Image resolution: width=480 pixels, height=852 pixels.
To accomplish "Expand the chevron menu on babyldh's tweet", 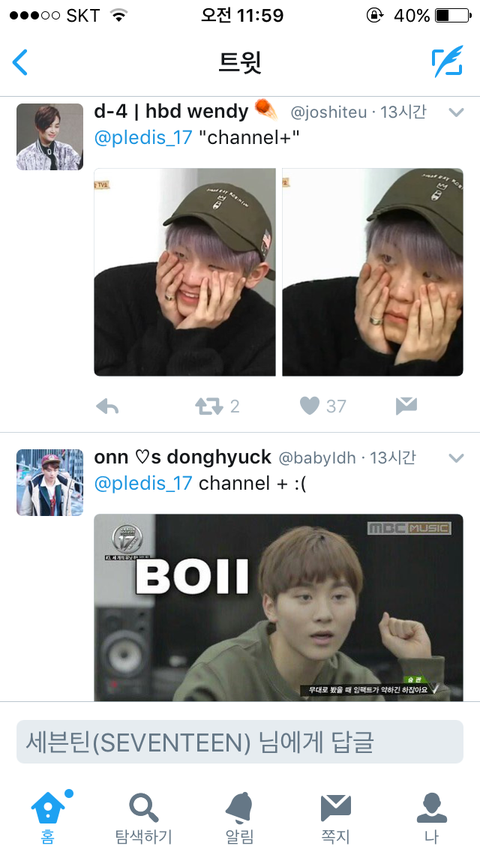I will click(x=456, y=458).
